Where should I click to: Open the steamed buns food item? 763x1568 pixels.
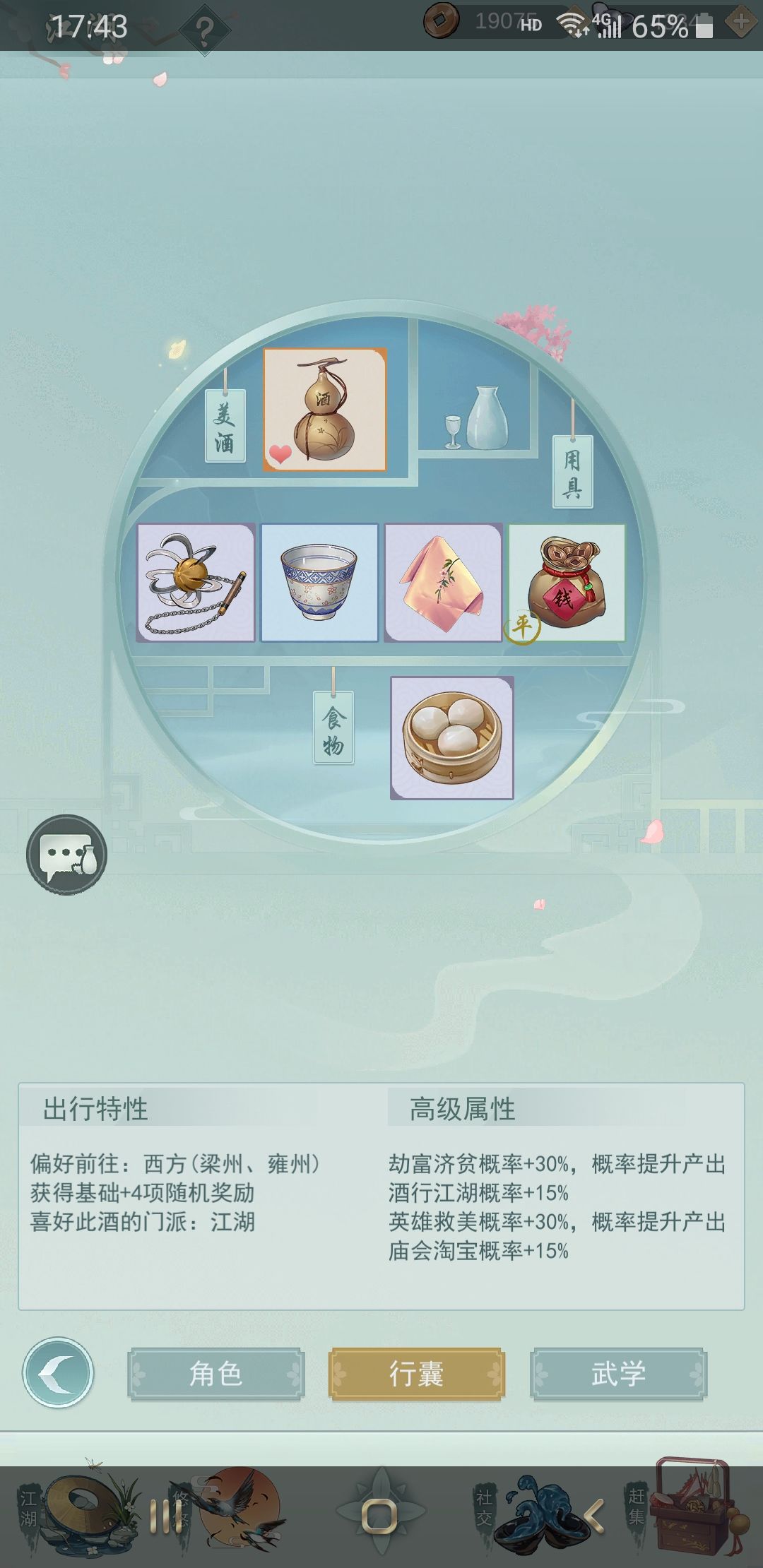pyautogui.click(x=452, y=738)
